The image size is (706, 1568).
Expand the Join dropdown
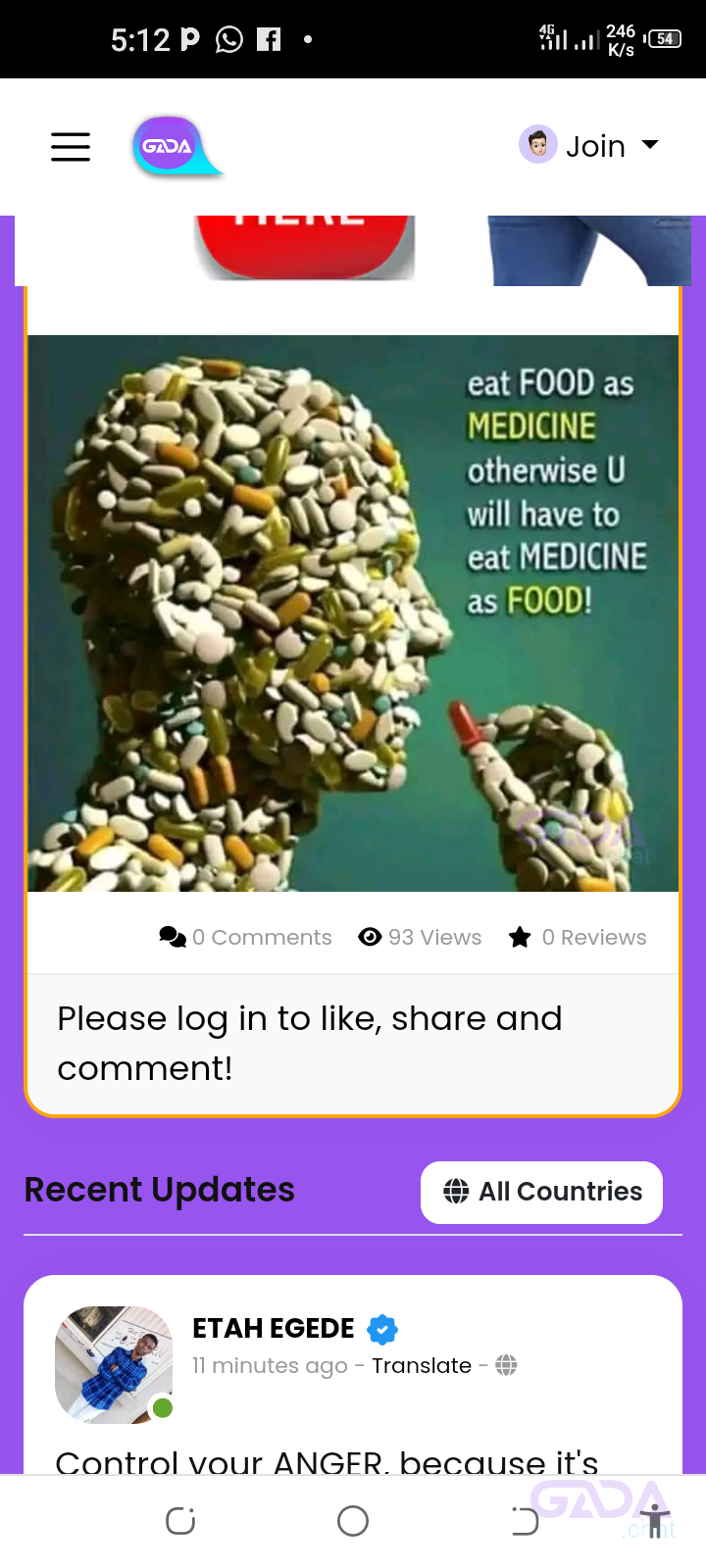tap(590, 146)
